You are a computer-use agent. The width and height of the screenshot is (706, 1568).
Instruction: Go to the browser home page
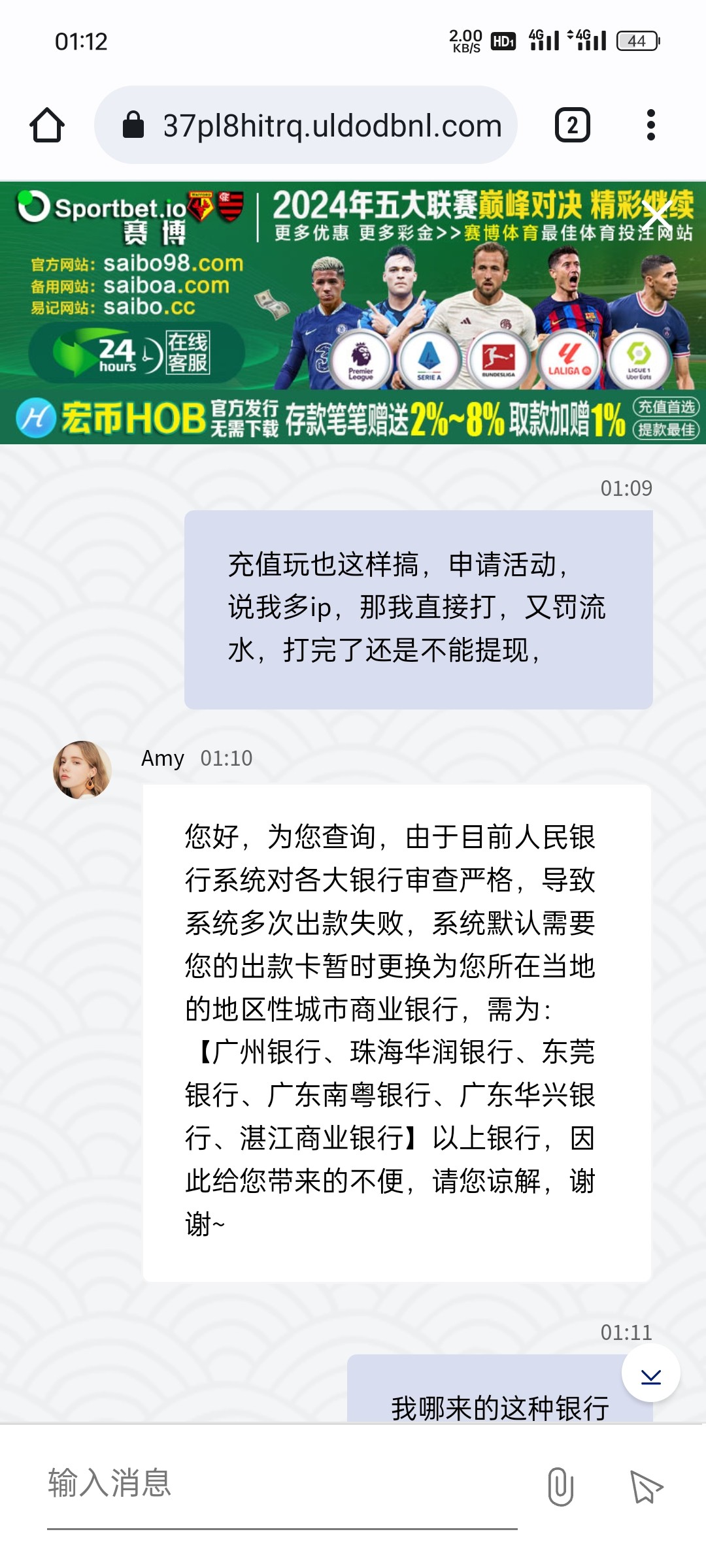pos(47,125)
